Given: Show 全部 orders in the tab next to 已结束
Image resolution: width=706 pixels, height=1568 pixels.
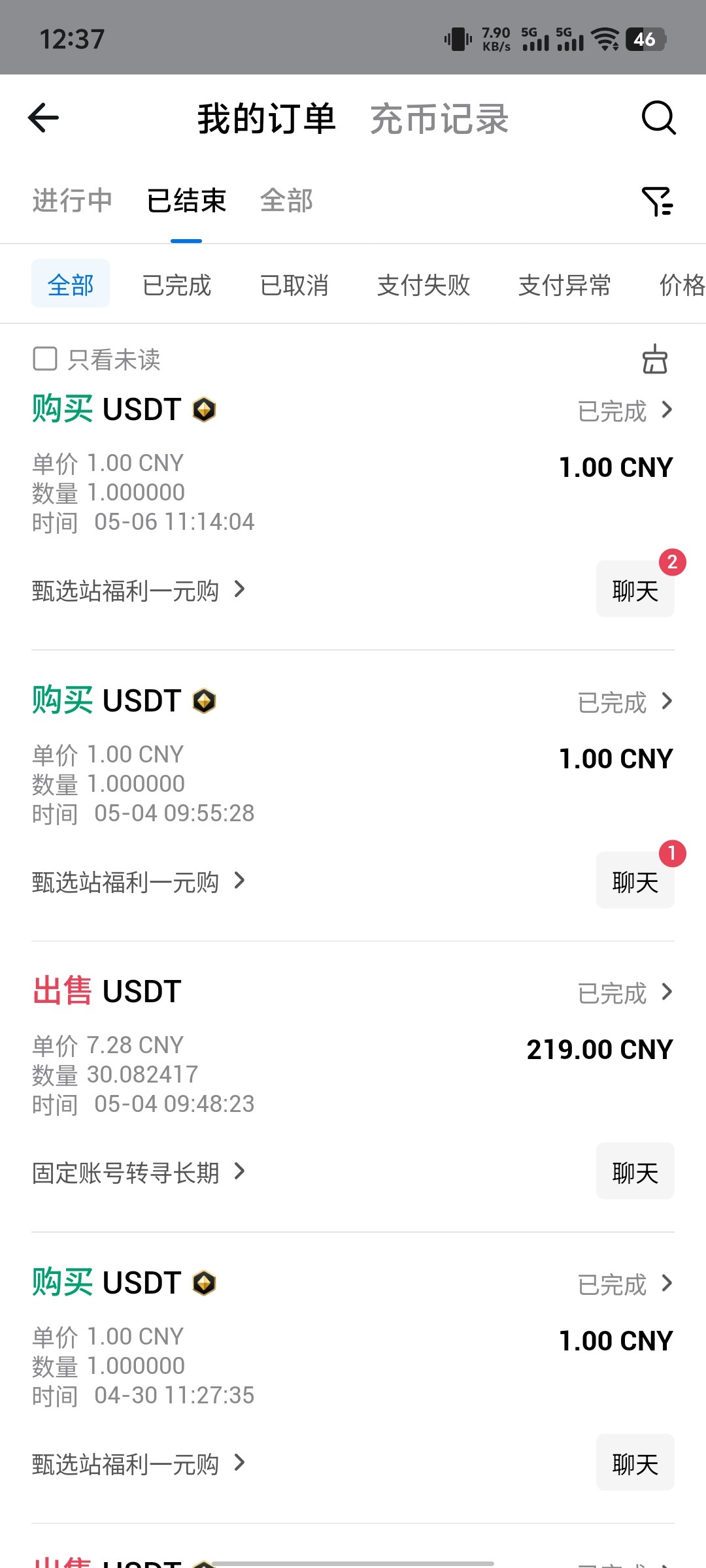Looking at the screenshot, I should (286, 201).
